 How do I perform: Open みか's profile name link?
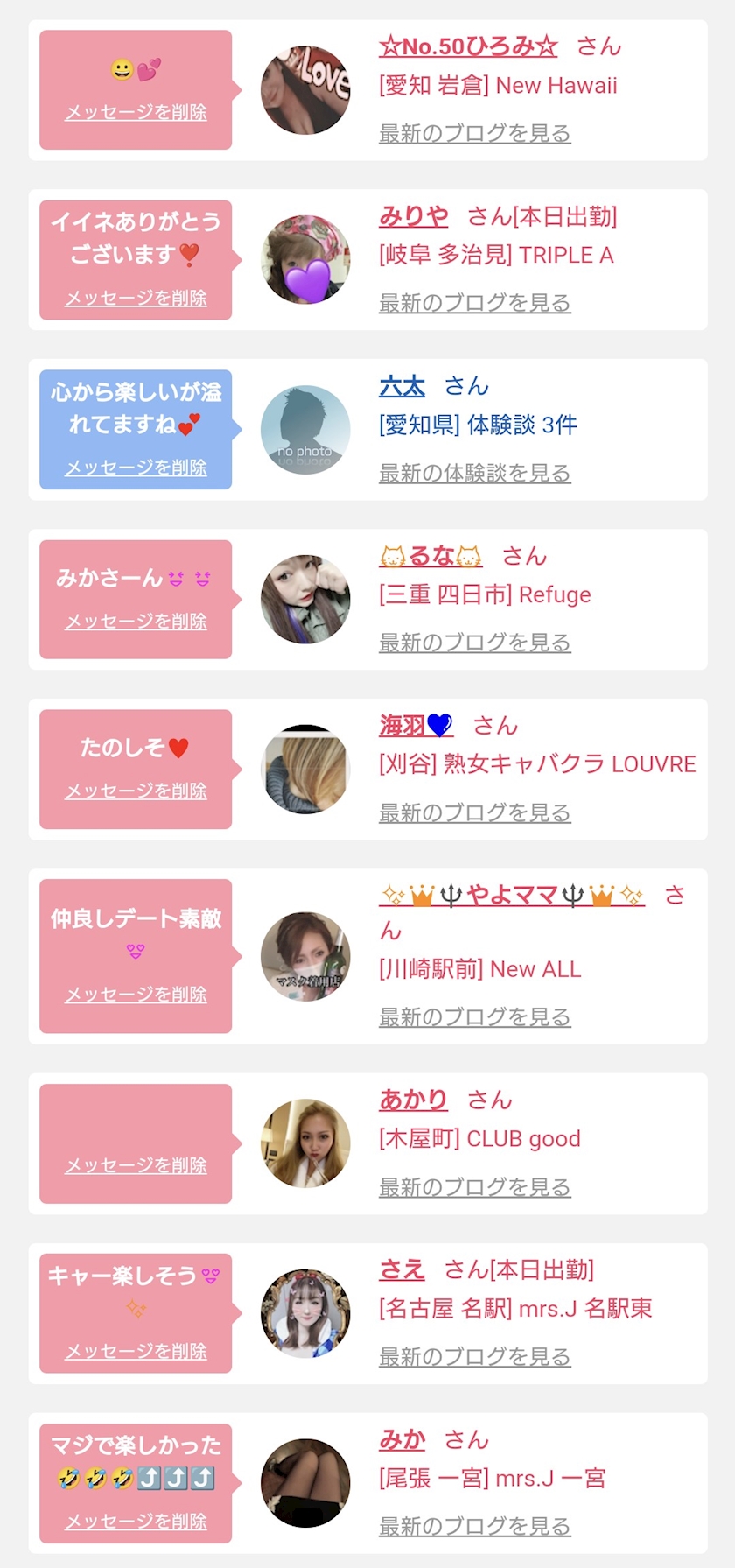pos(402,1439)
